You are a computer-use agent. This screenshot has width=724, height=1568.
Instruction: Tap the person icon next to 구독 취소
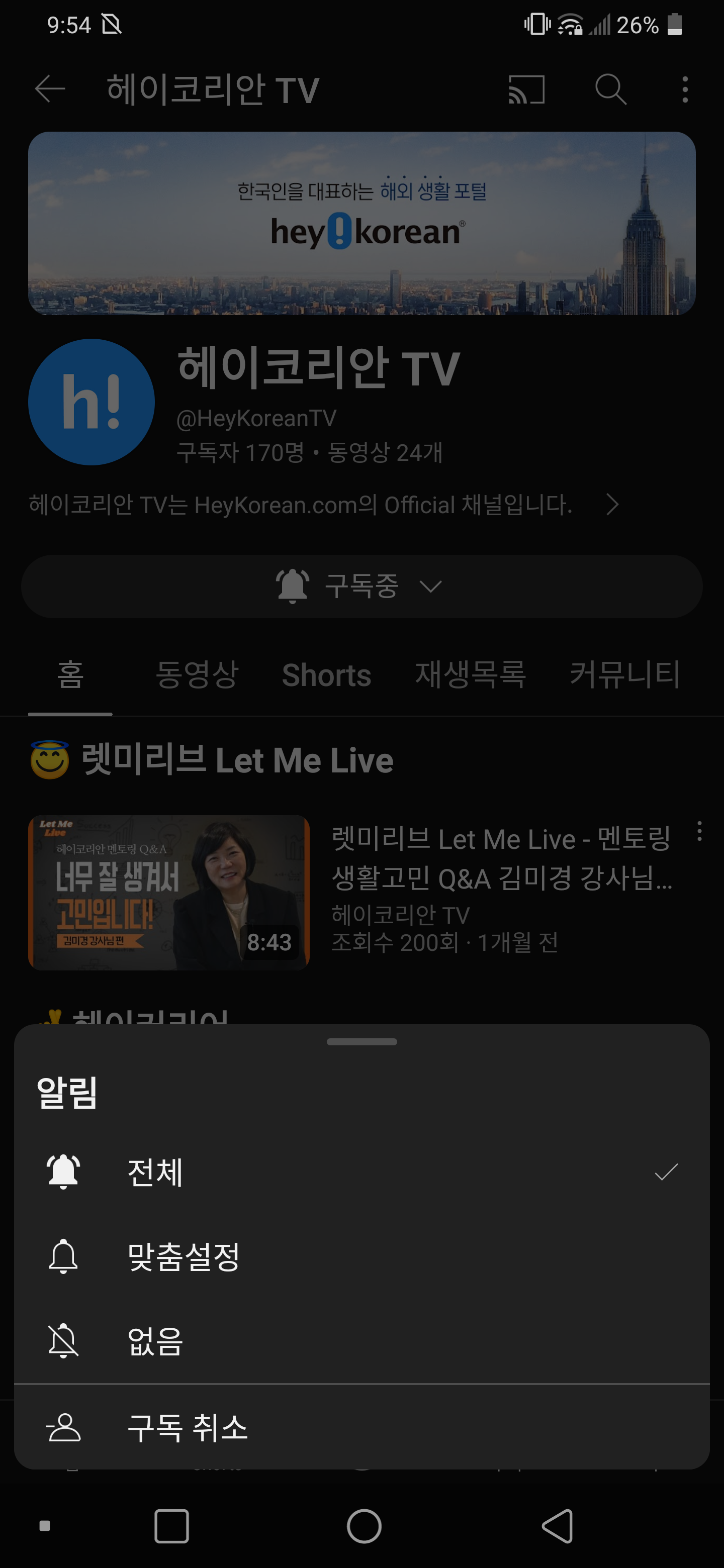[x=63, y=1429]
